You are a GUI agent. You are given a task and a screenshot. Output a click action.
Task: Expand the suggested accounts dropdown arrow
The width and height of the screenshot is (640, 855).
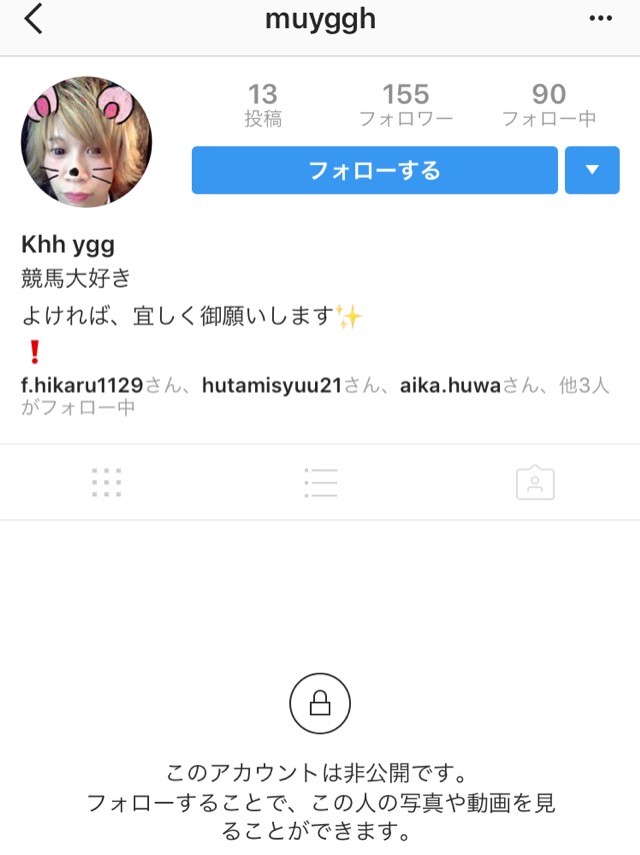(x=592, y=170)
